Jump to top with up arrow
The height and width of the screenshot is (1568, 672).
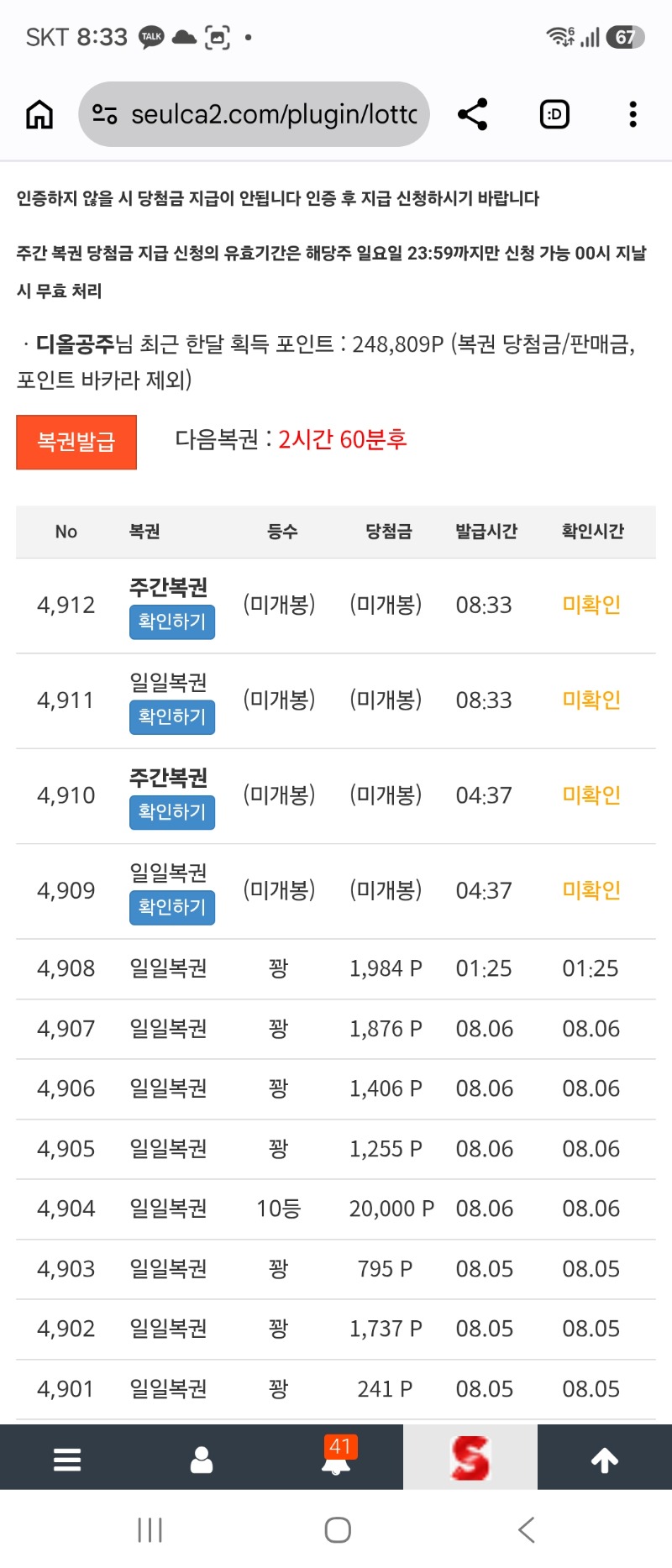(x=605, y=1460)
